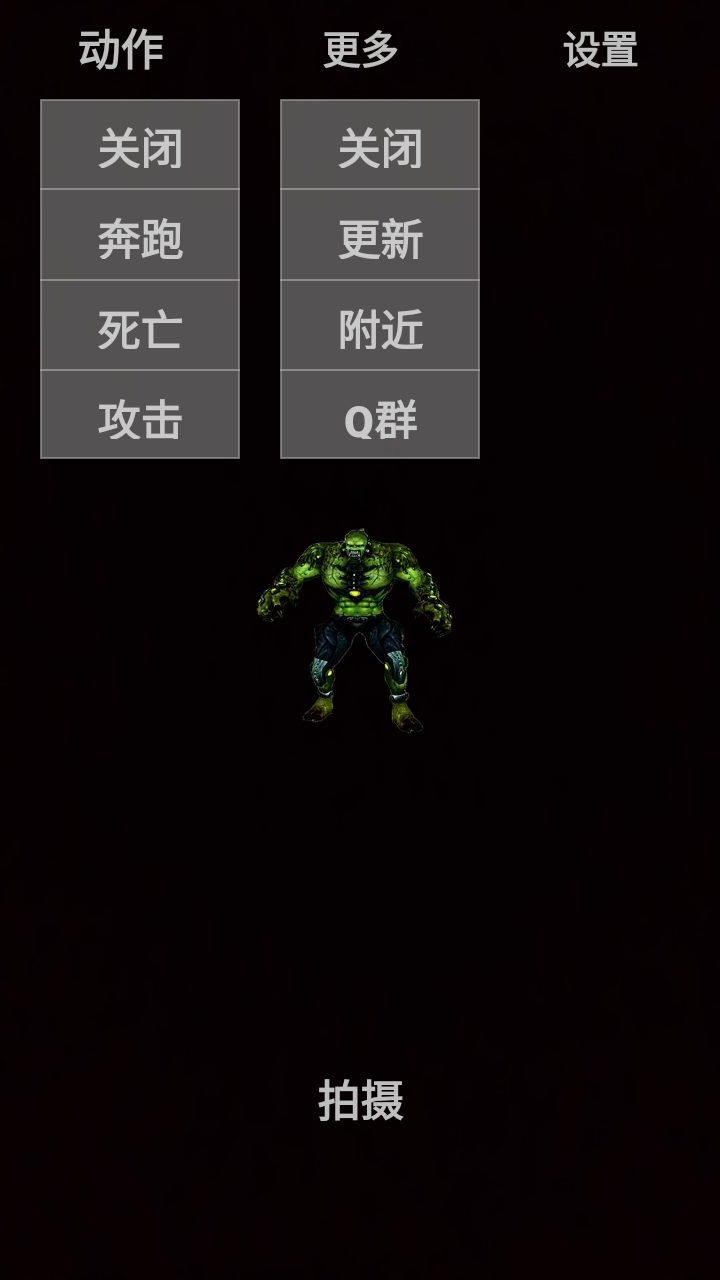This screenshot has width=720, height=1280.
Task: Select the 奔跑 run animation
Action: (140, 236)
